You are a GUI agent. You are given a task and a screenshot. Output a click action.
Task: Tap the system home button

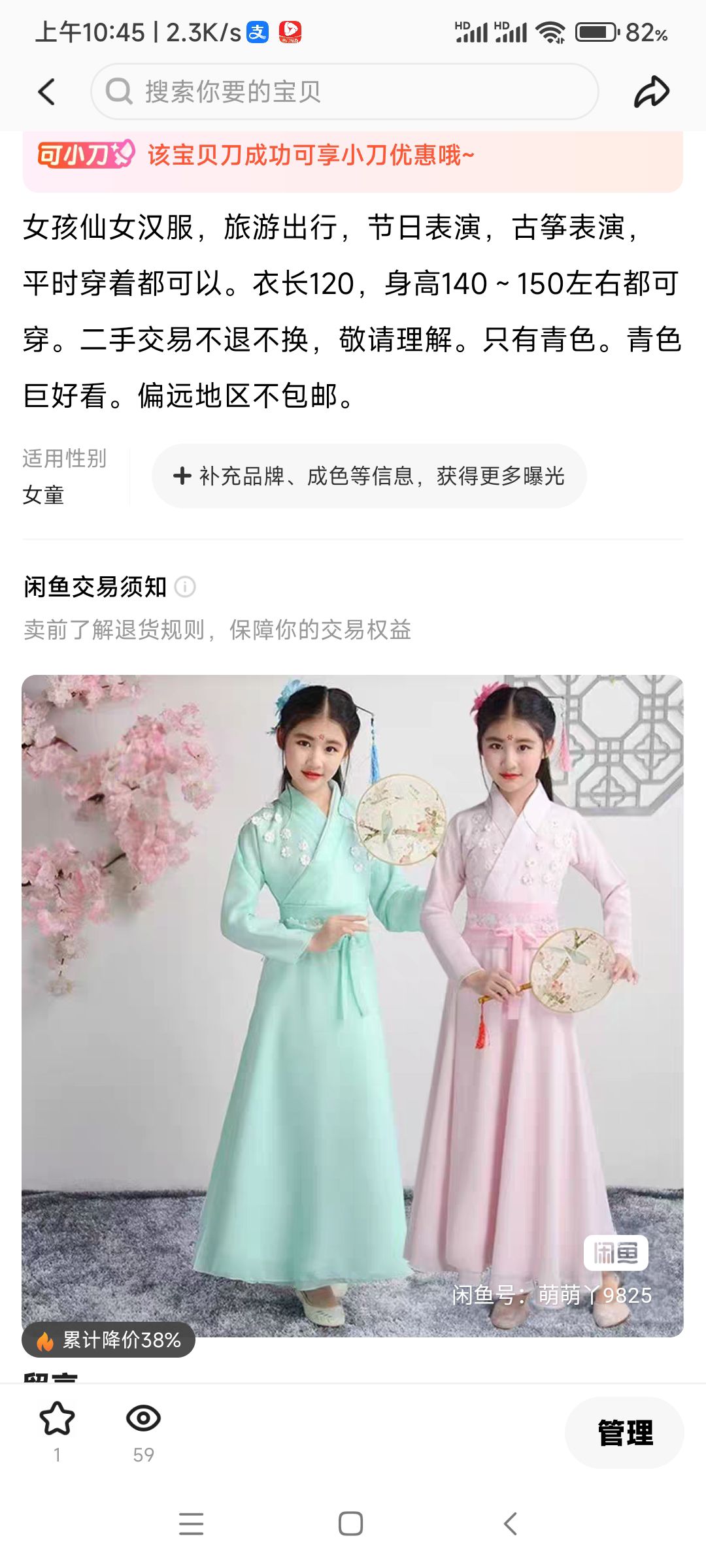pos(351,1524)
